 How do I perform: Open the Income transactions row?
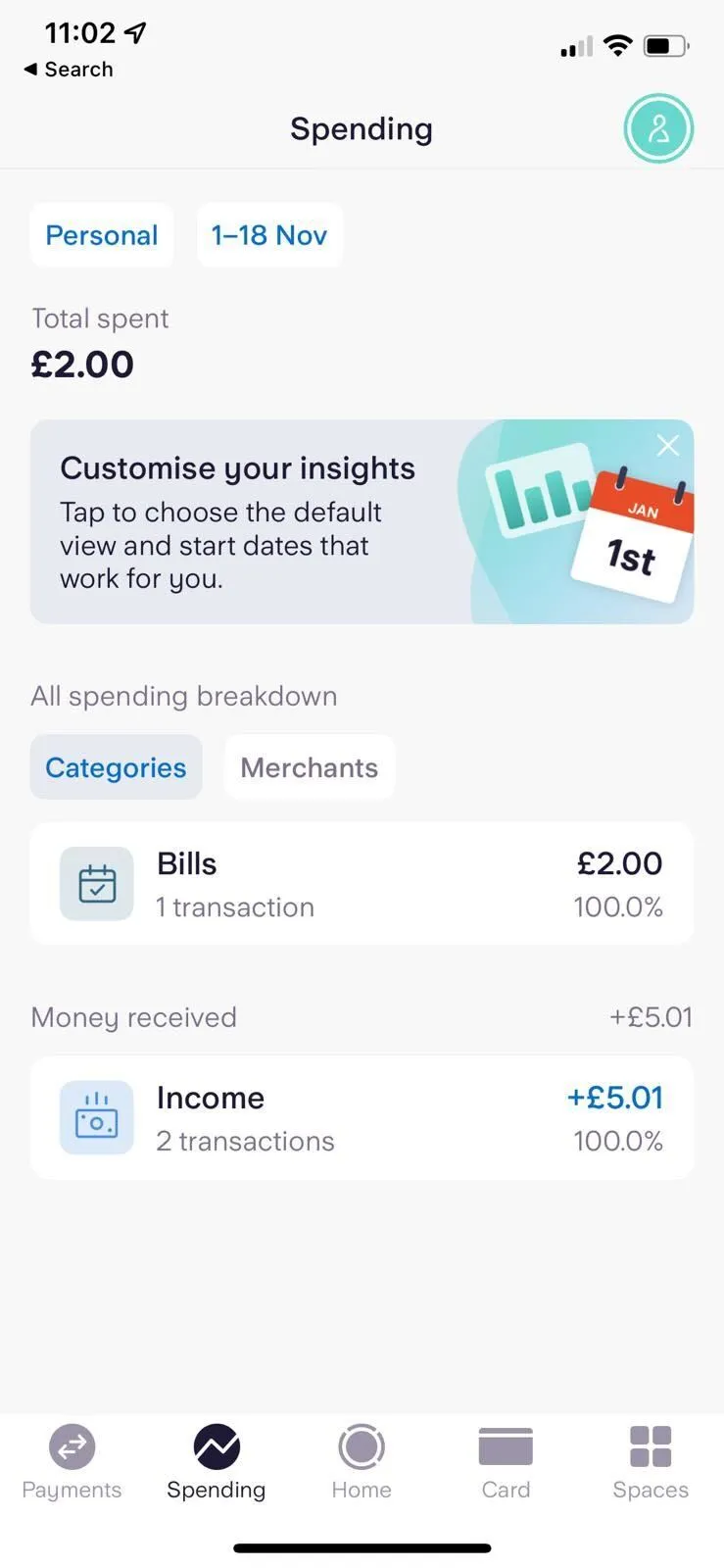coord(362,1118)
